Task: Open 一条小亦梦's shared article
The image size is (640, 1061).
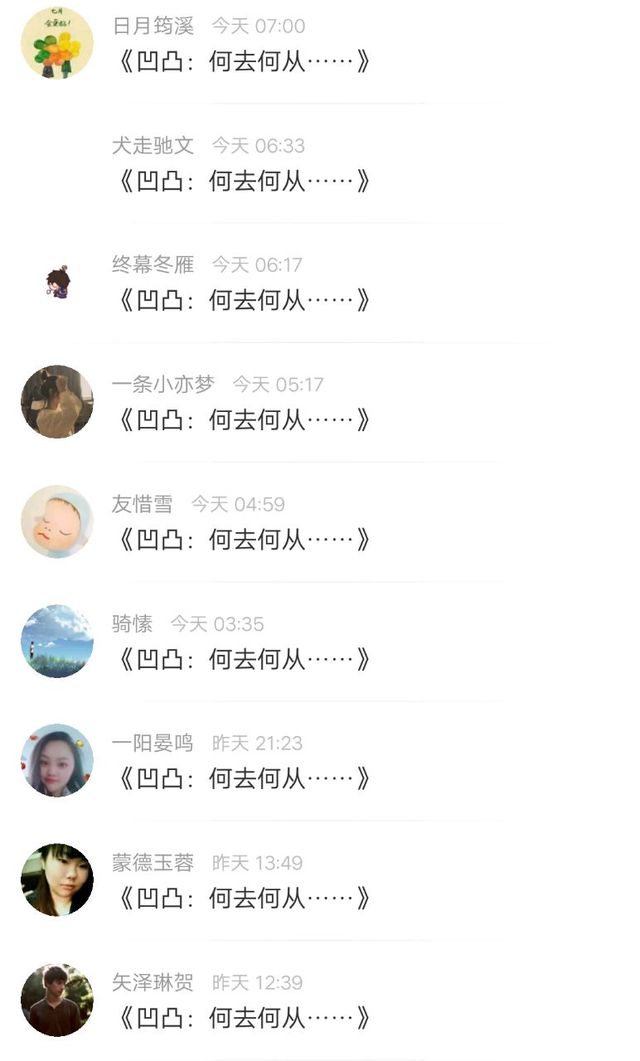Action: coord(320,403)
